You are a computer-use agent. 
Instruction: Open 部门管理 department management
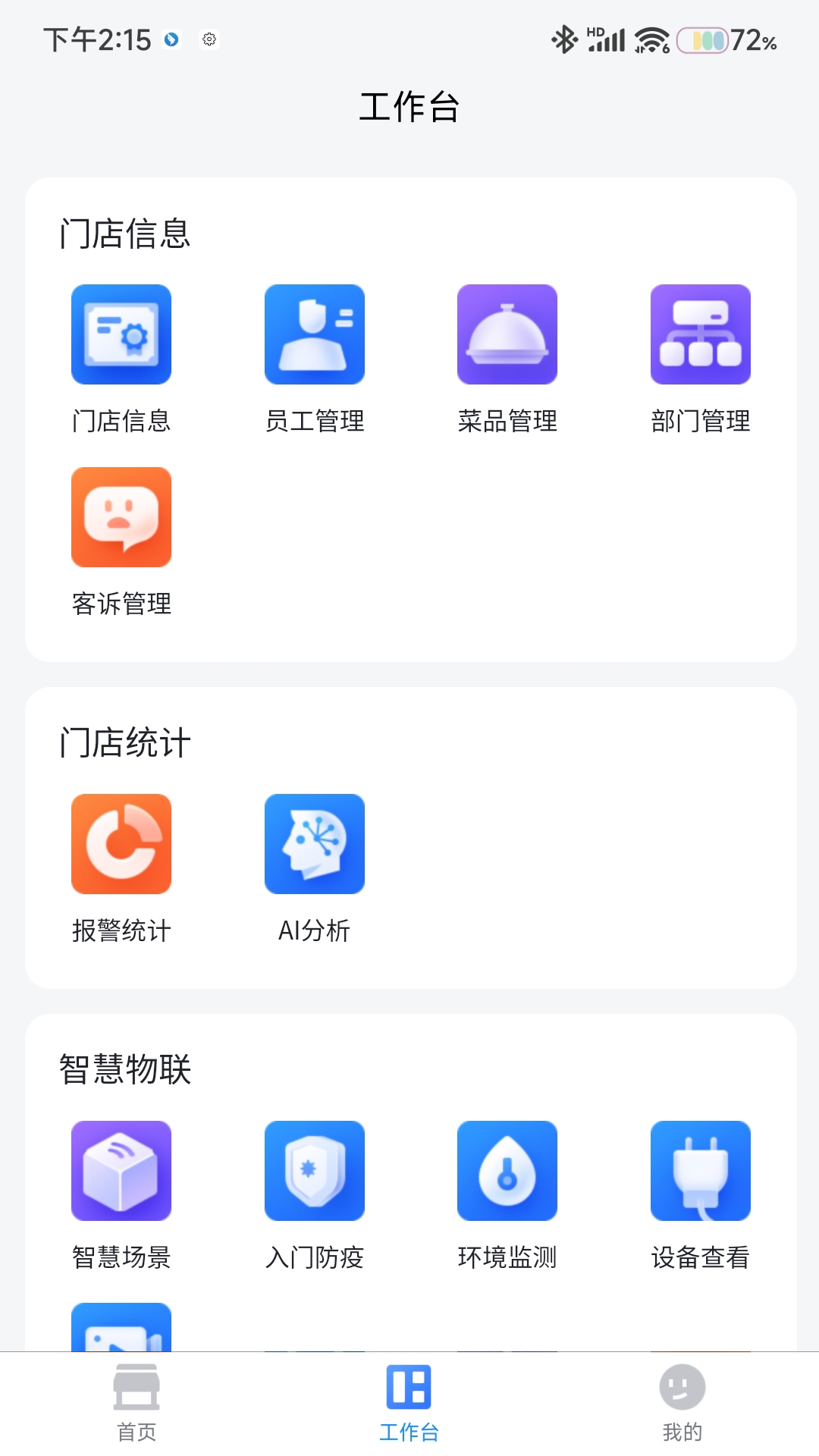(700, 334)
